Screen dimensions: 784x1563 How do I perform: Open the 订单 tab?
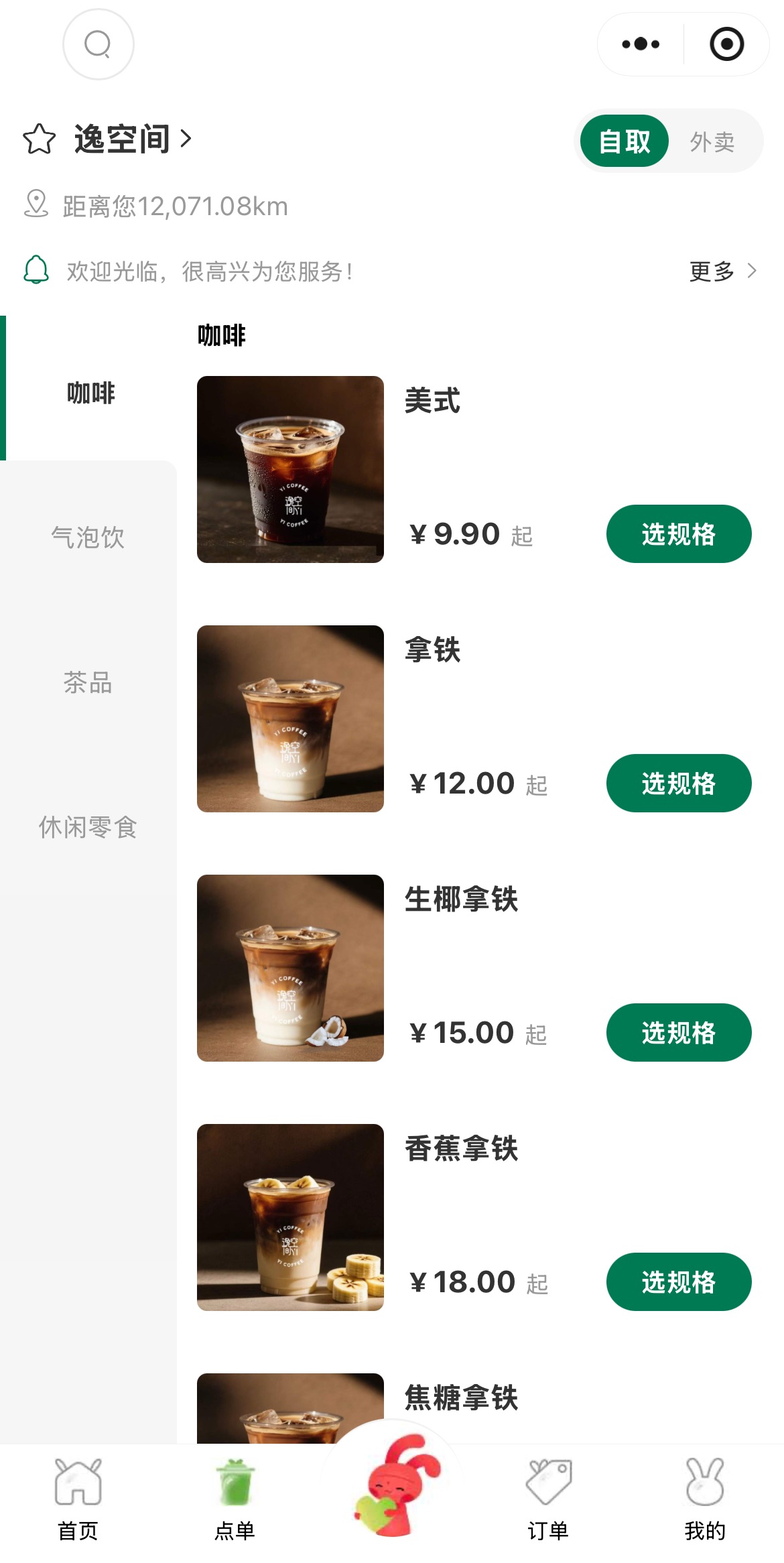(548, 1499)
